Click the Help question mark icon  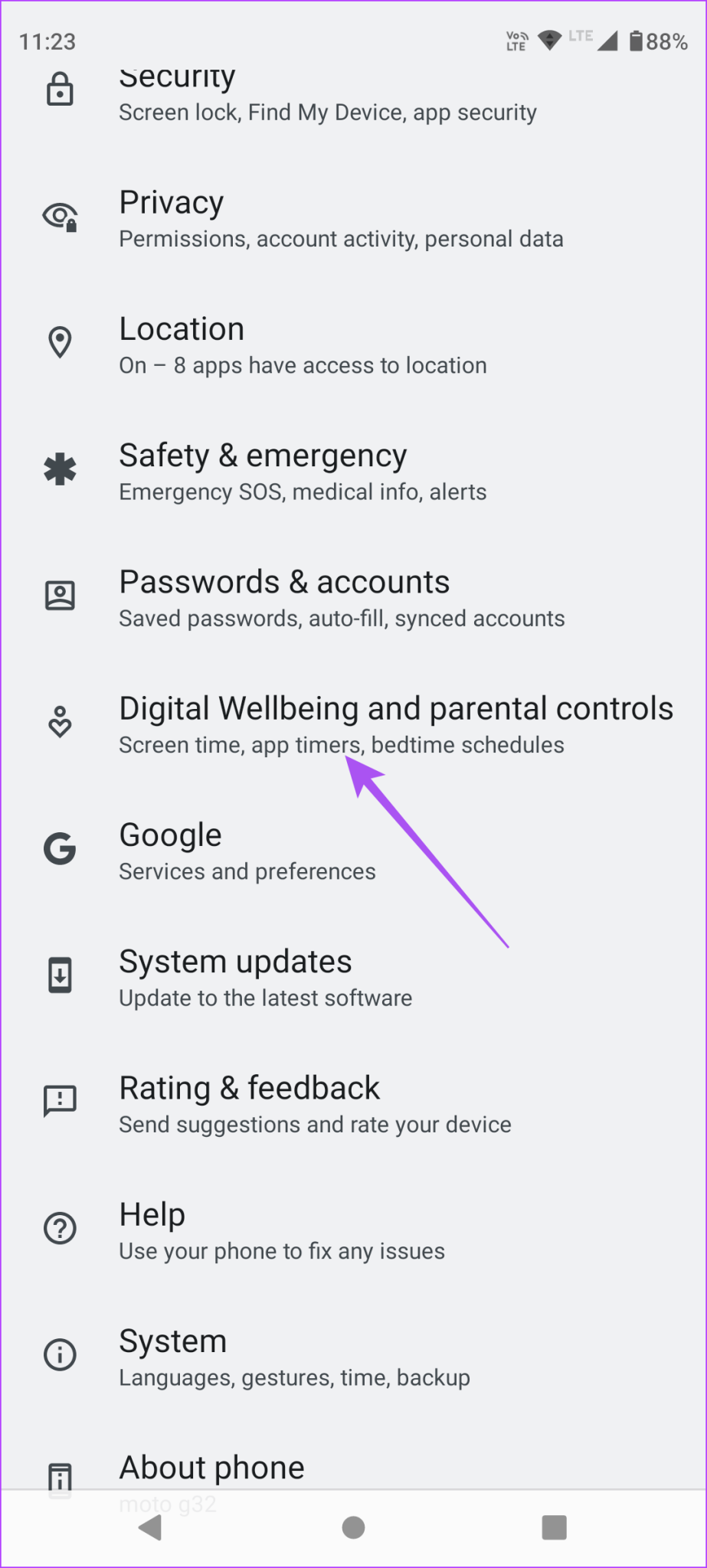coord(61,1227)
